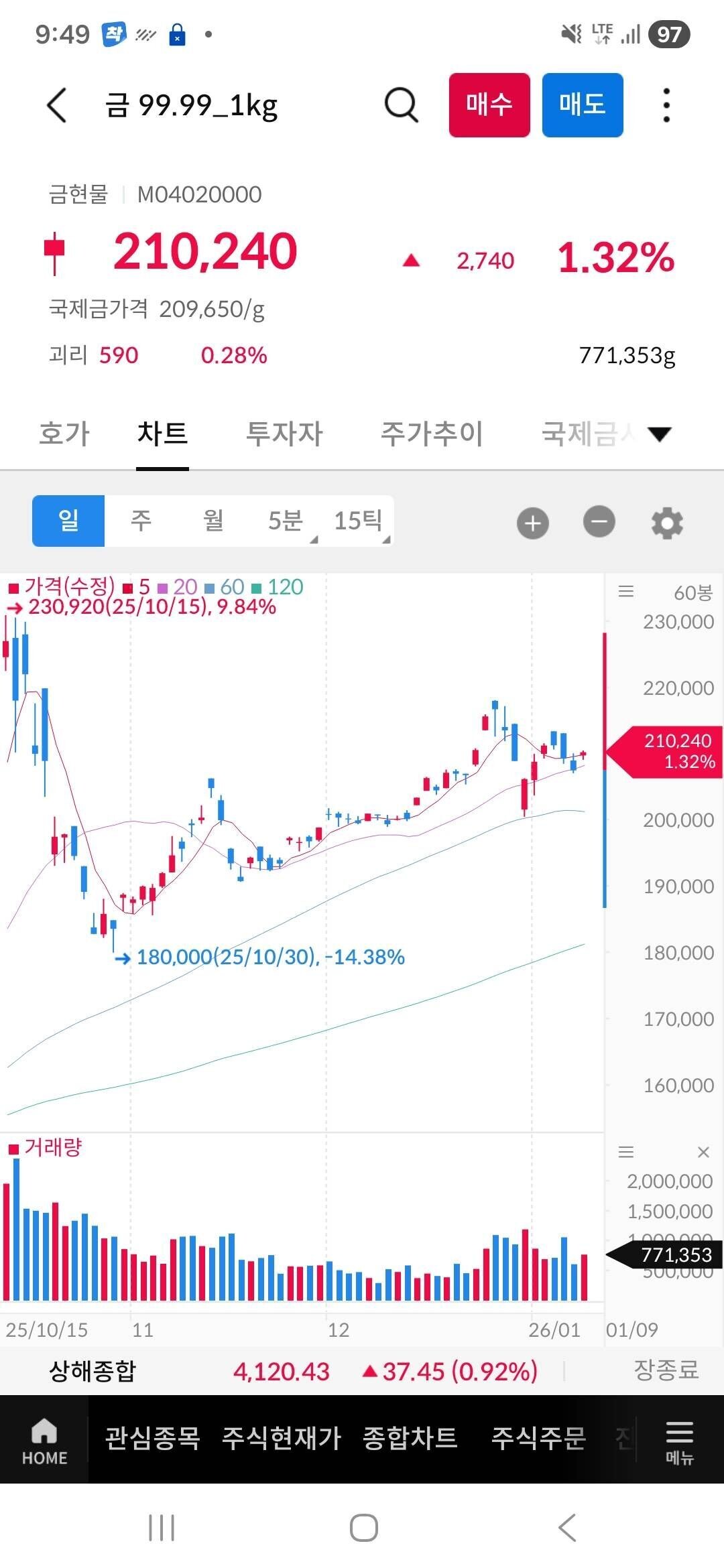Tap the red 매수 buy button
724x1568 pixels.
pyautogui.click(x=489, y=105)
